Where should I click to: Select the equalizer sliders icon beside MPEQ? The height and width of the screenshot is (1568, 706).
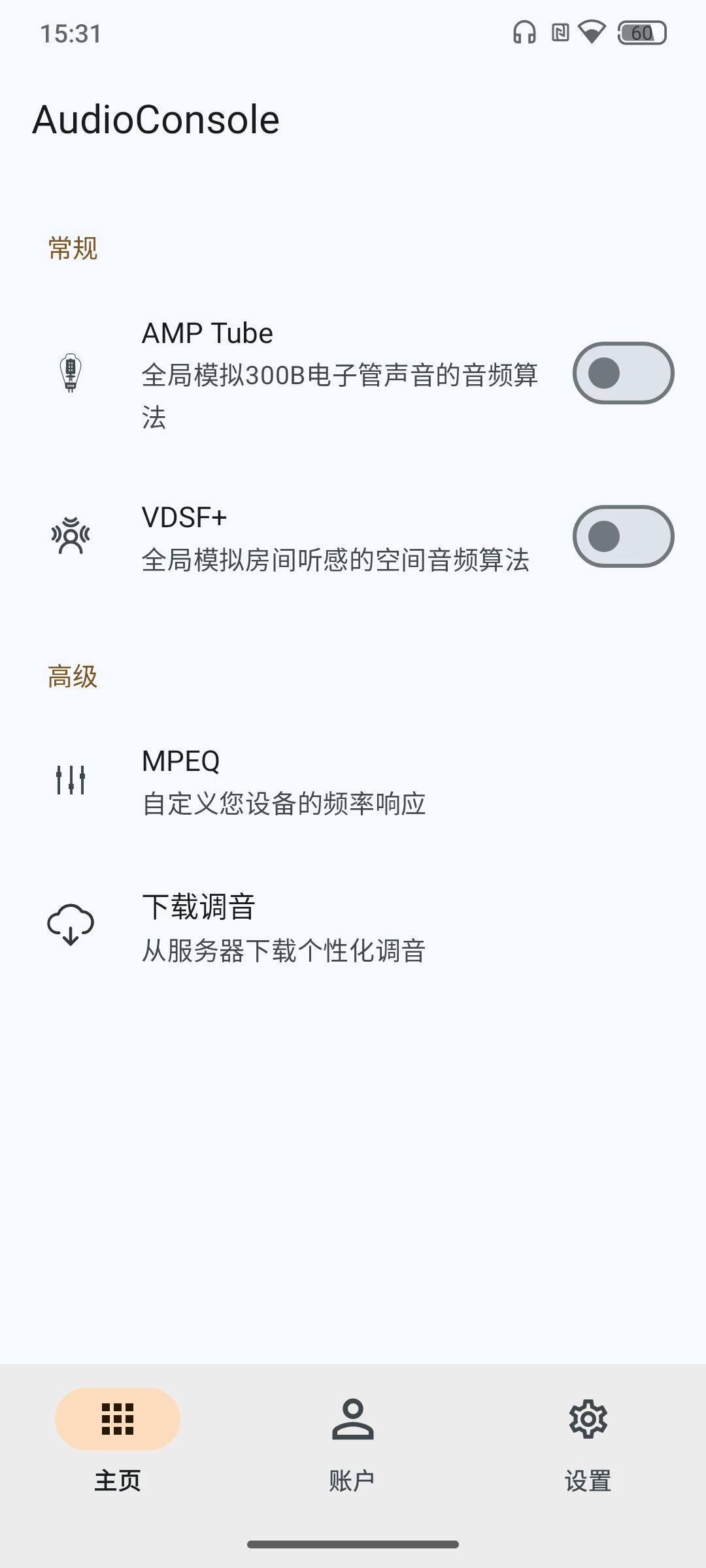[70, 779]
